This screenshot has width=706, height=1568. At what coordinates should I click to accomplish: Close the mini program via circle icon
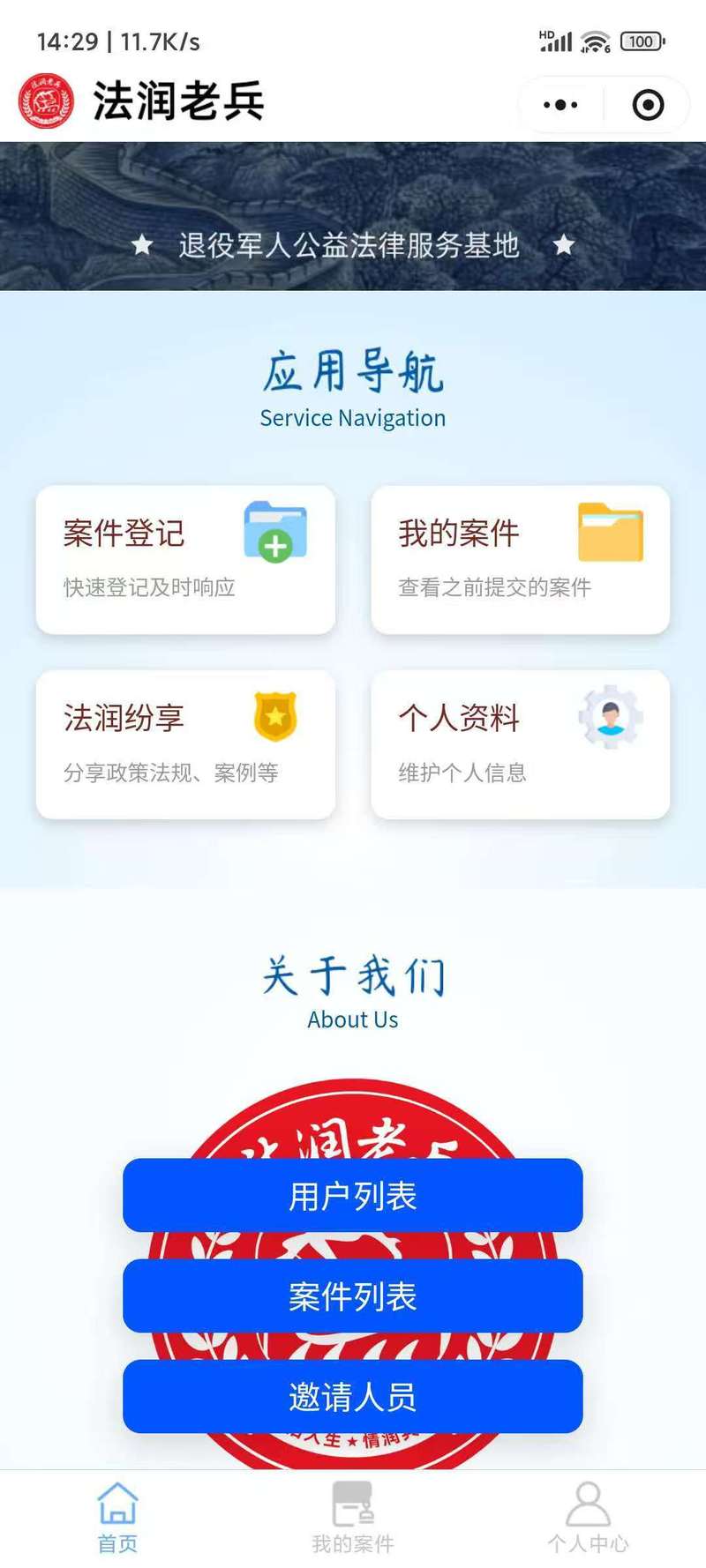point(648,105)
